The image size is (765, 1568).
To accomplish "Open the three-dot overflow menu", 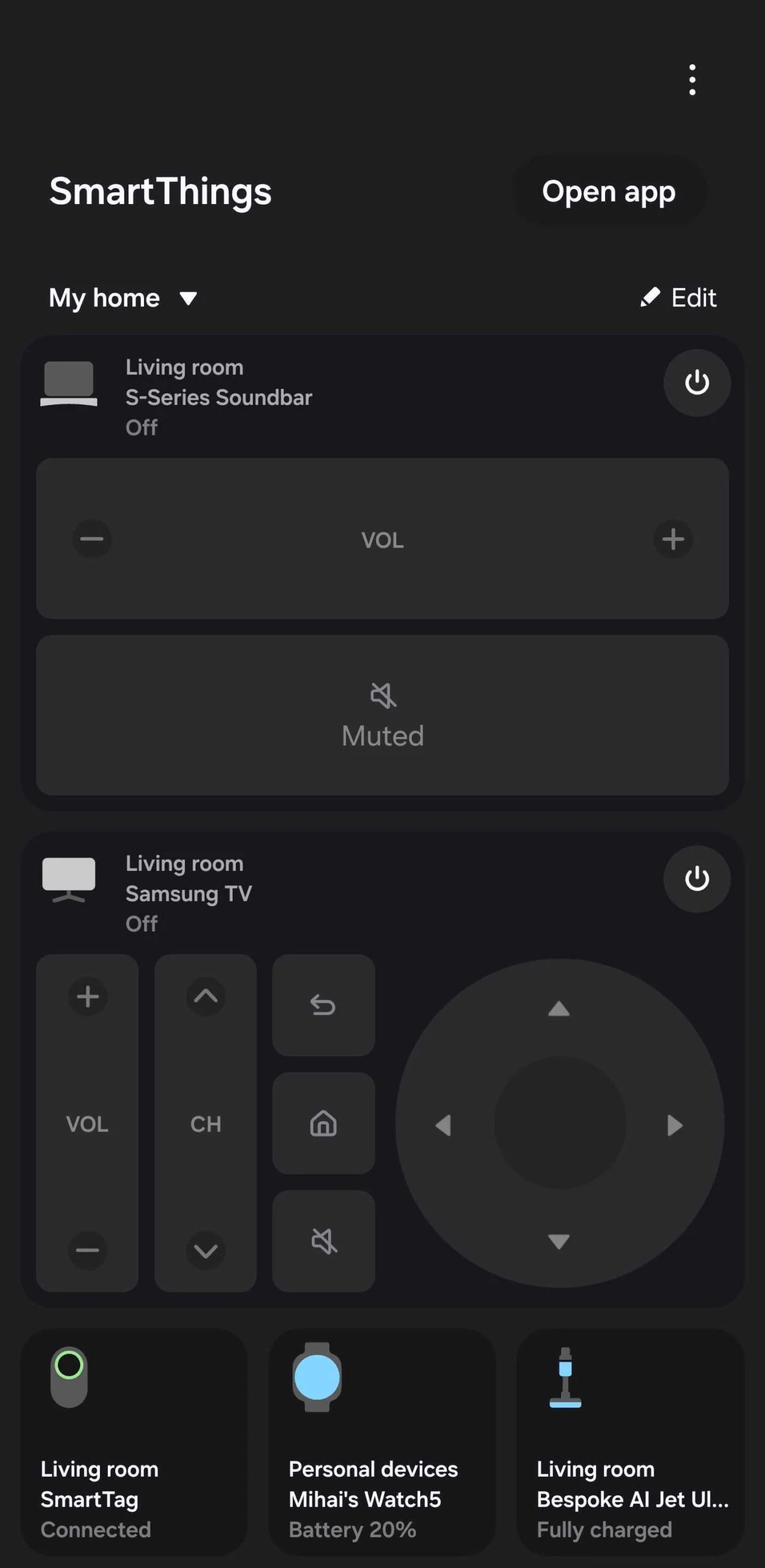I will coord(692,80).
